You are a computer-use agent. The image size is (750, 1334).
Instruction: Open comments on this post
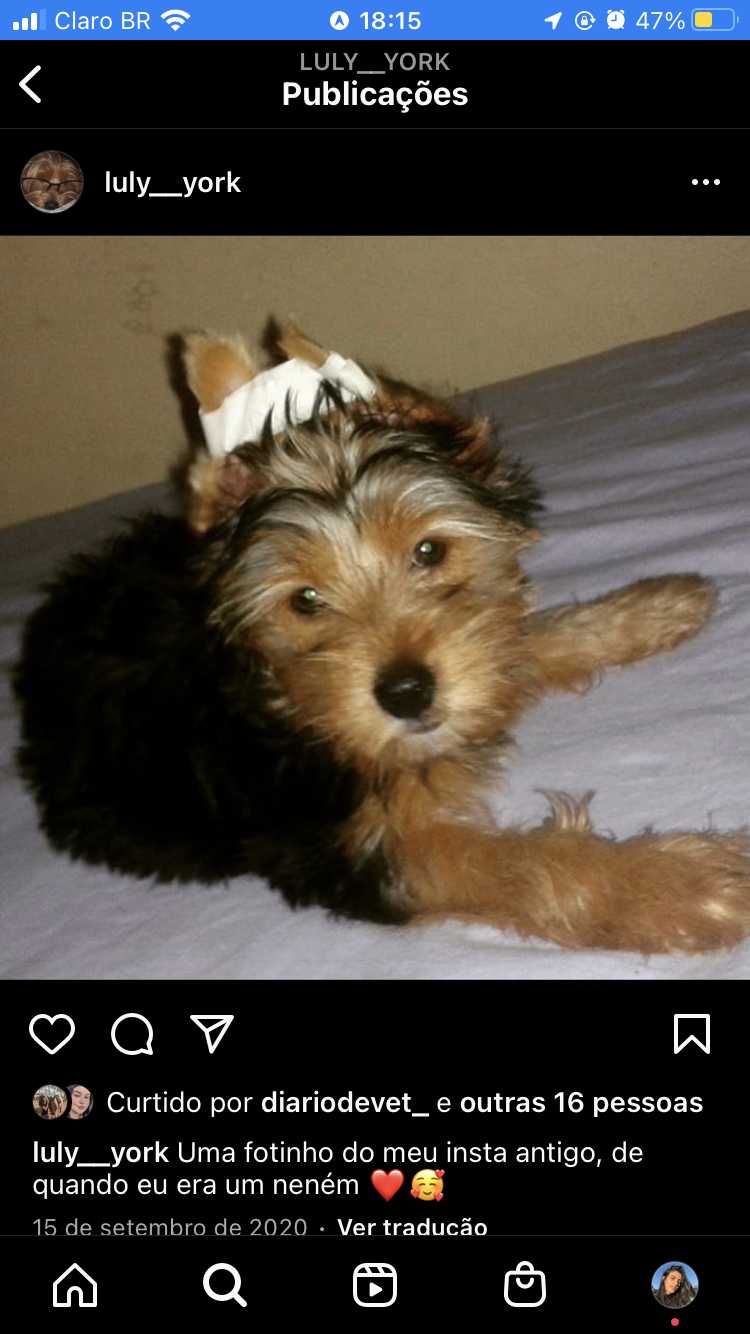click(x=132, y=1034)
